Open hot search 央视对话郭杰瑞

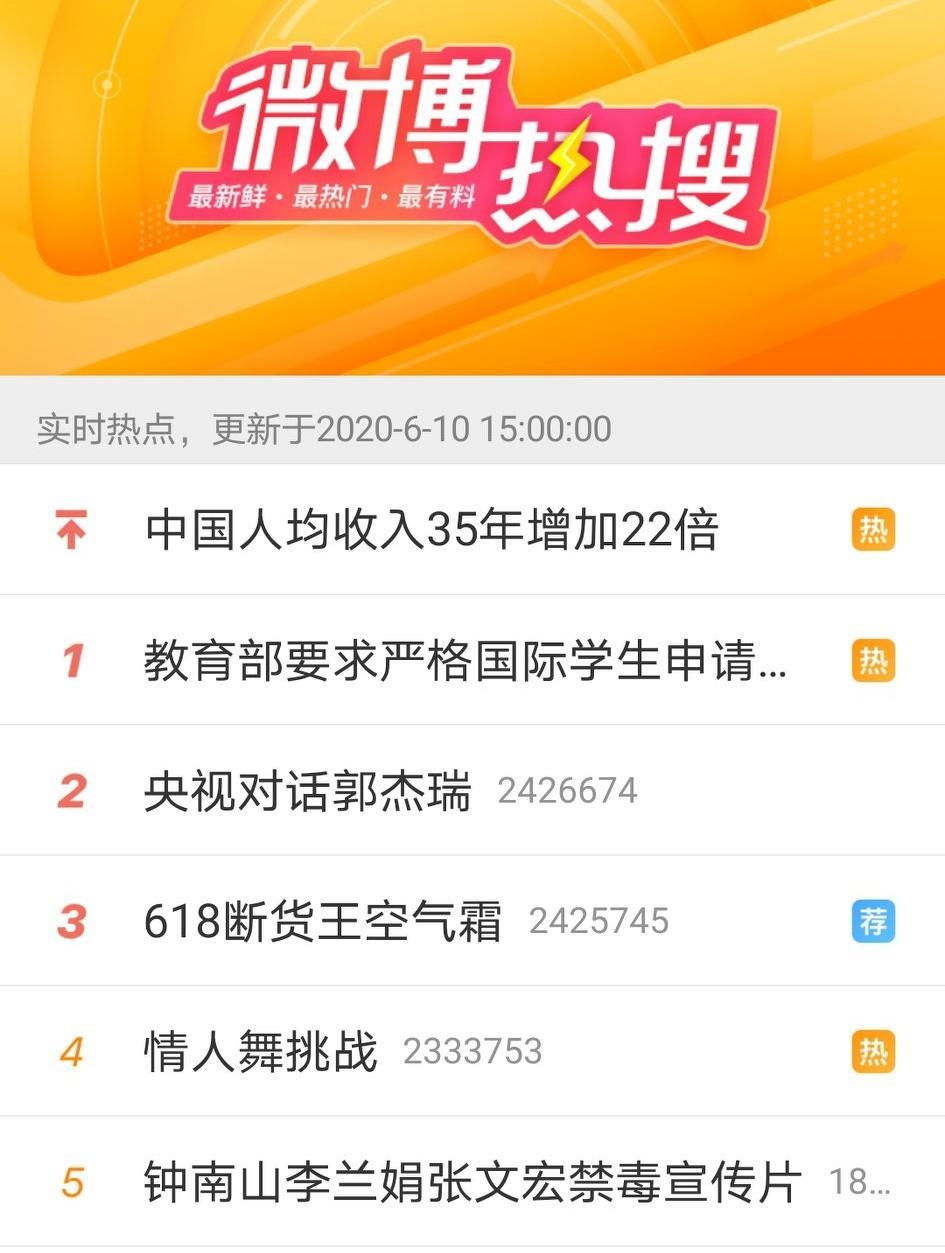[308, 791]
